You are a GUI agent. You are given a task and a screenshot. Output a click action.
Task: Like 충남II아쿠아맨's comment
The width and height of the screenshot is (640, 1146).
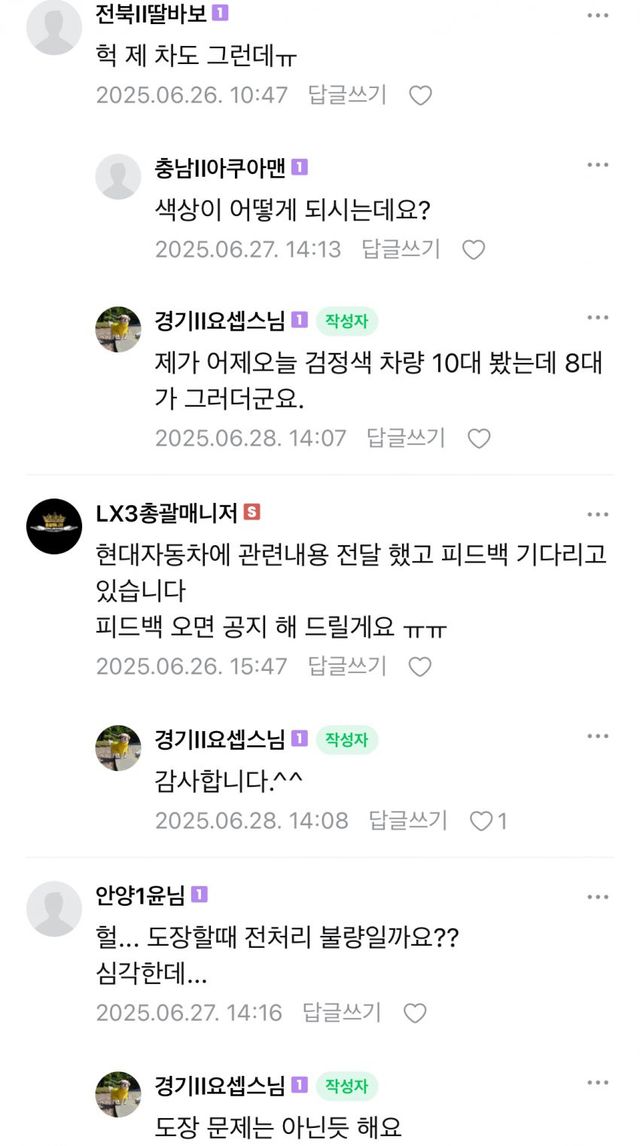pyautogui.click(x=473, y=250)
